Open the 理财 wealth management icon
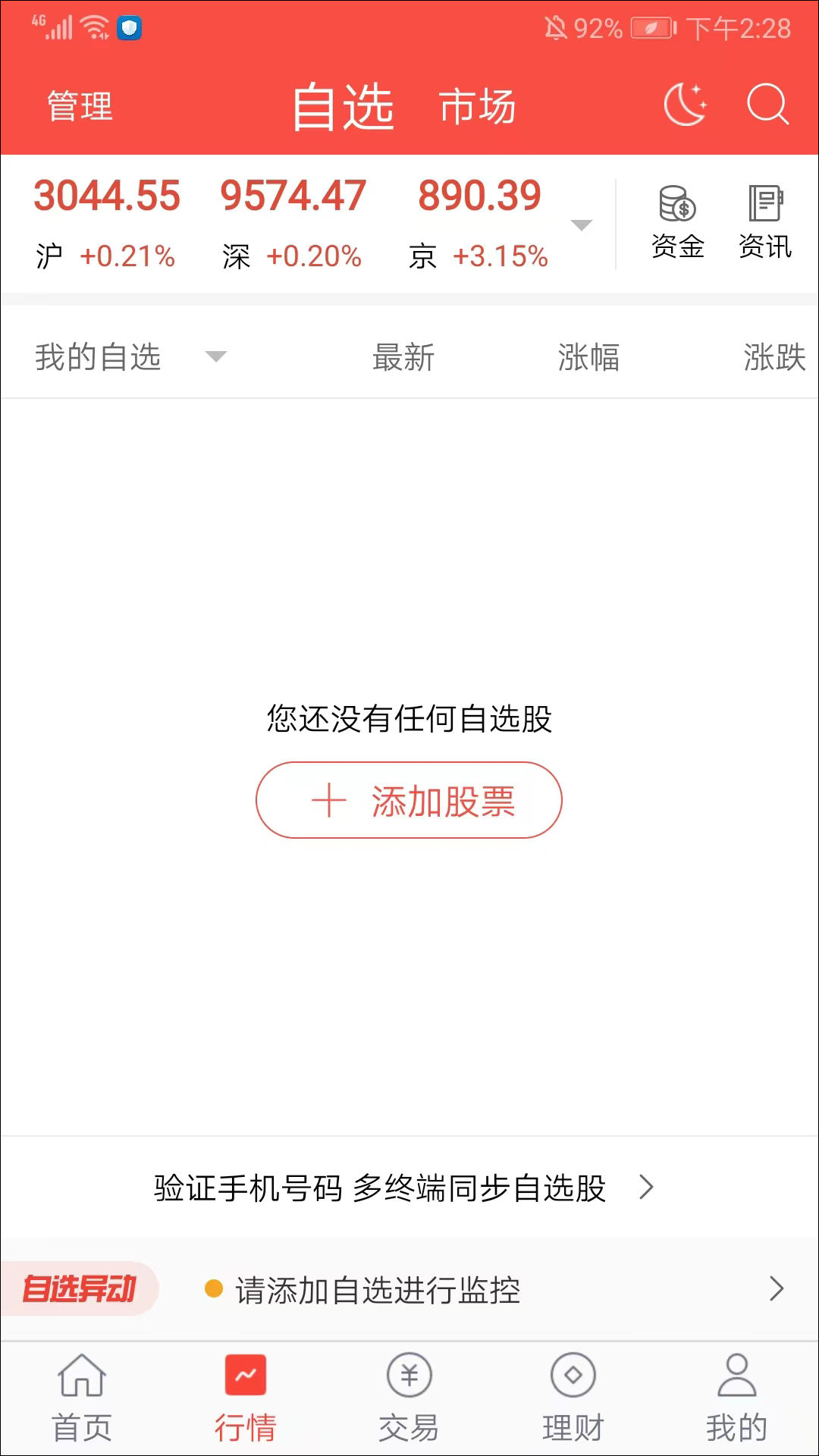The height and width of the screenshot is (1456, 819). point(573,1399)
